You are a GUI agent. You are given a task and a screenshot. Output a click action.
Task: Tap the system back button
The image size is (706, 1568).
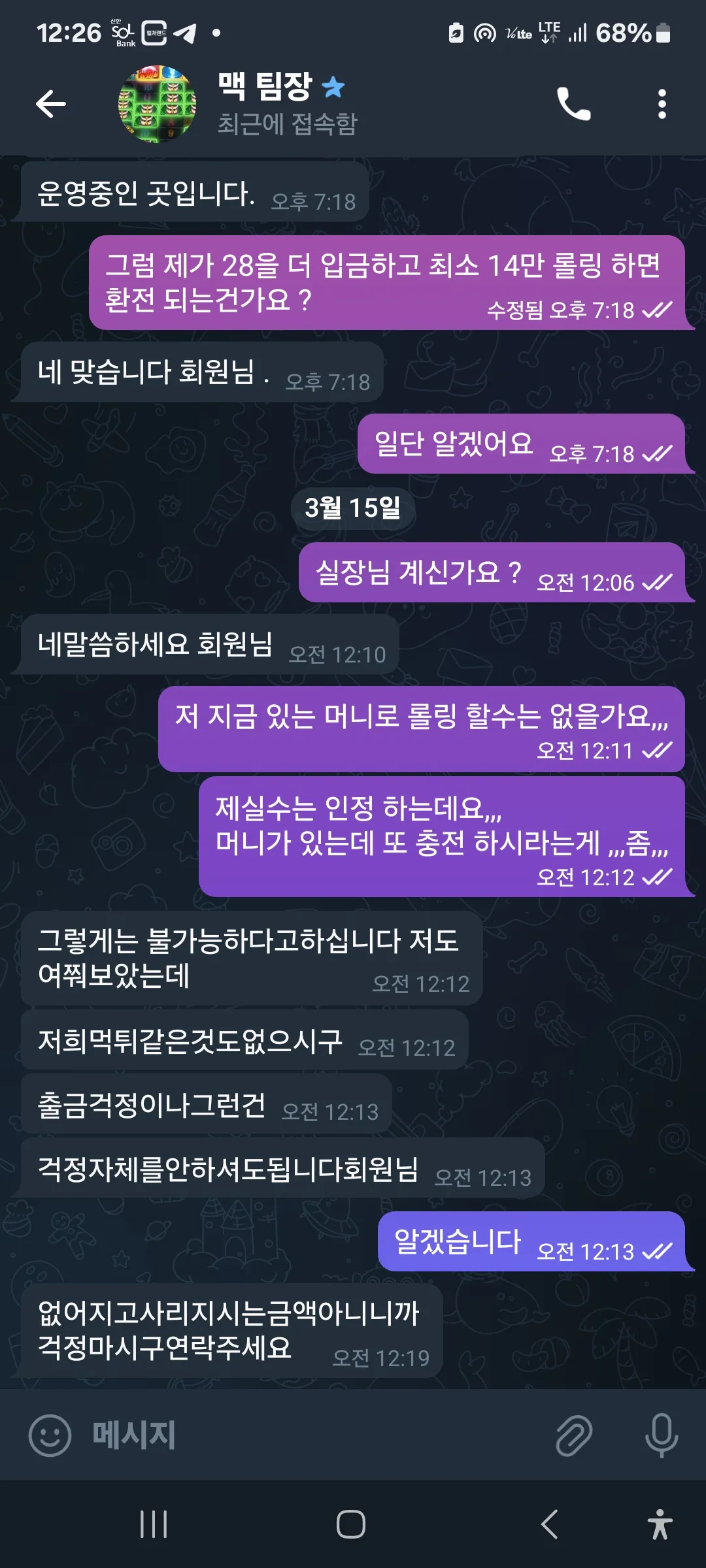click(x=550, y=1524)
